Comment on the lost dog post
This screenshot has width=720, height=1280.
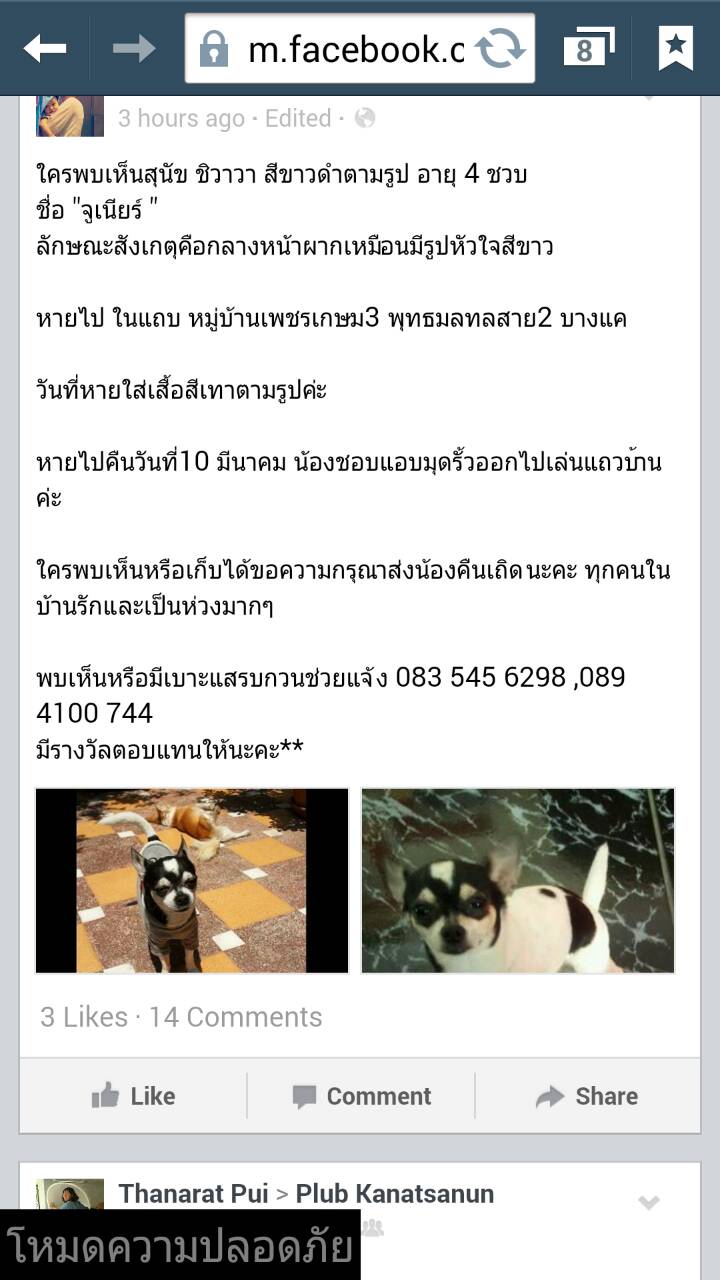click(x=361, y=1096)
